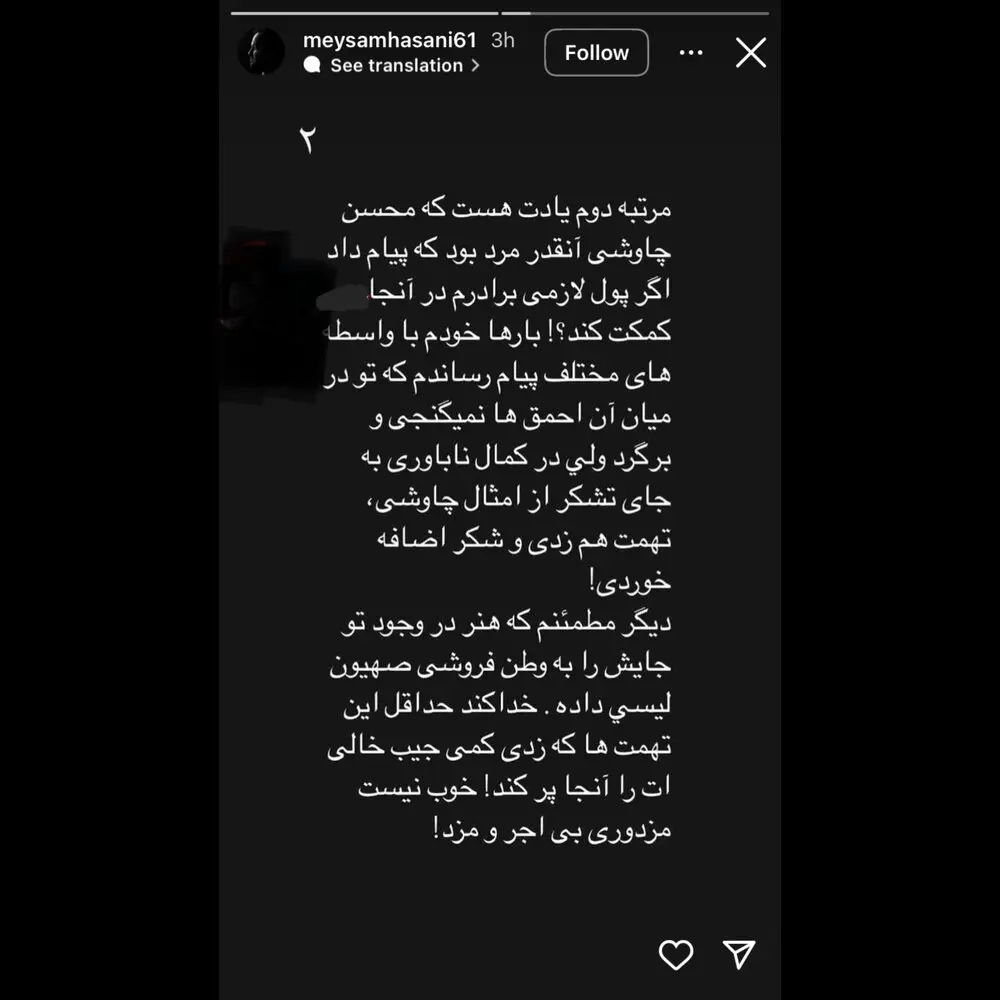Follow meysamhasani61
1000x1000 pixels.
click(596, 53)
